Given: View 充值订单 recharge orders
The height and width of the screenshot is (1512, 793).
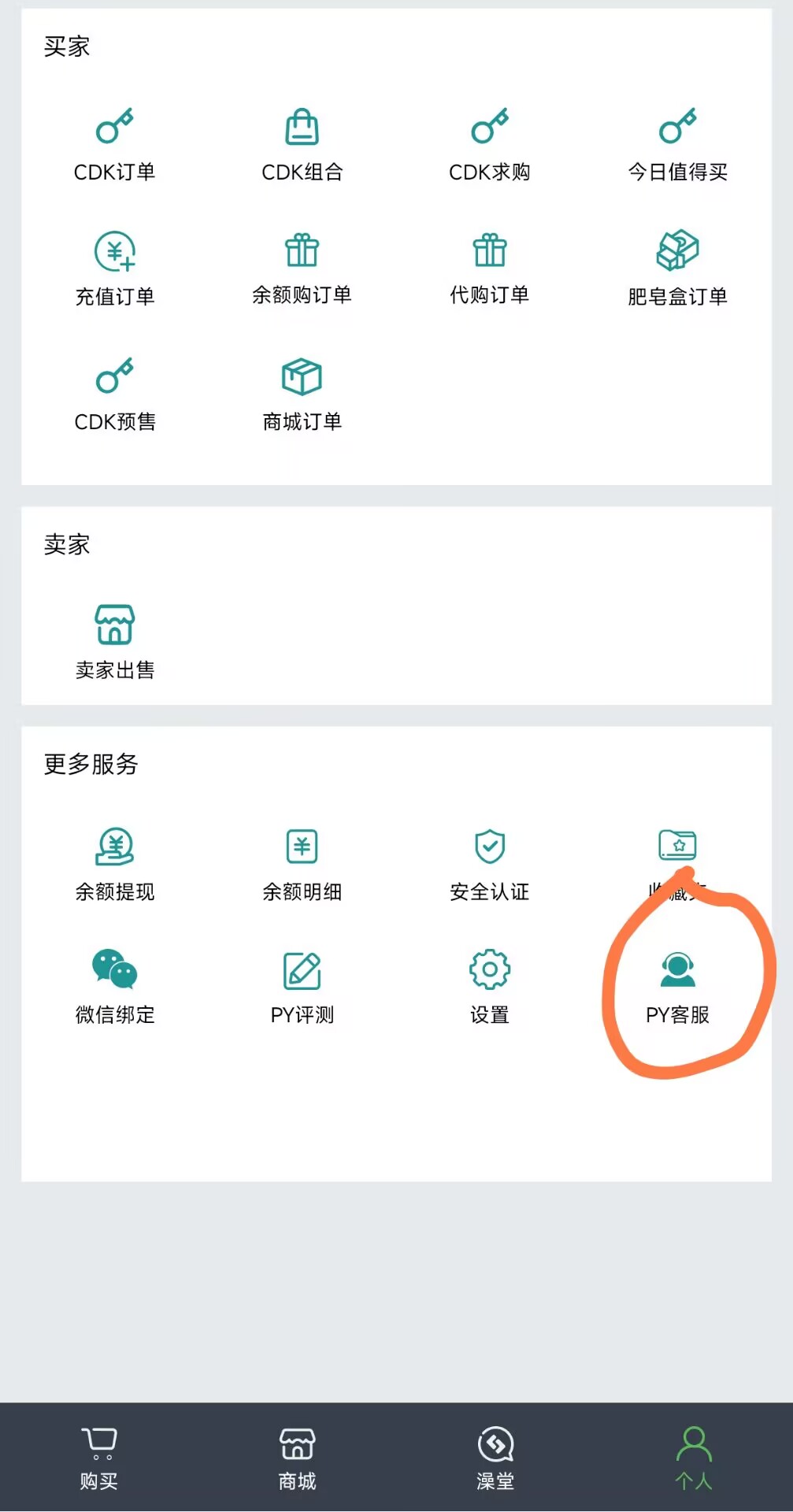Looking at the screenshot, I should pyautogui.click(x=115, y=269).
